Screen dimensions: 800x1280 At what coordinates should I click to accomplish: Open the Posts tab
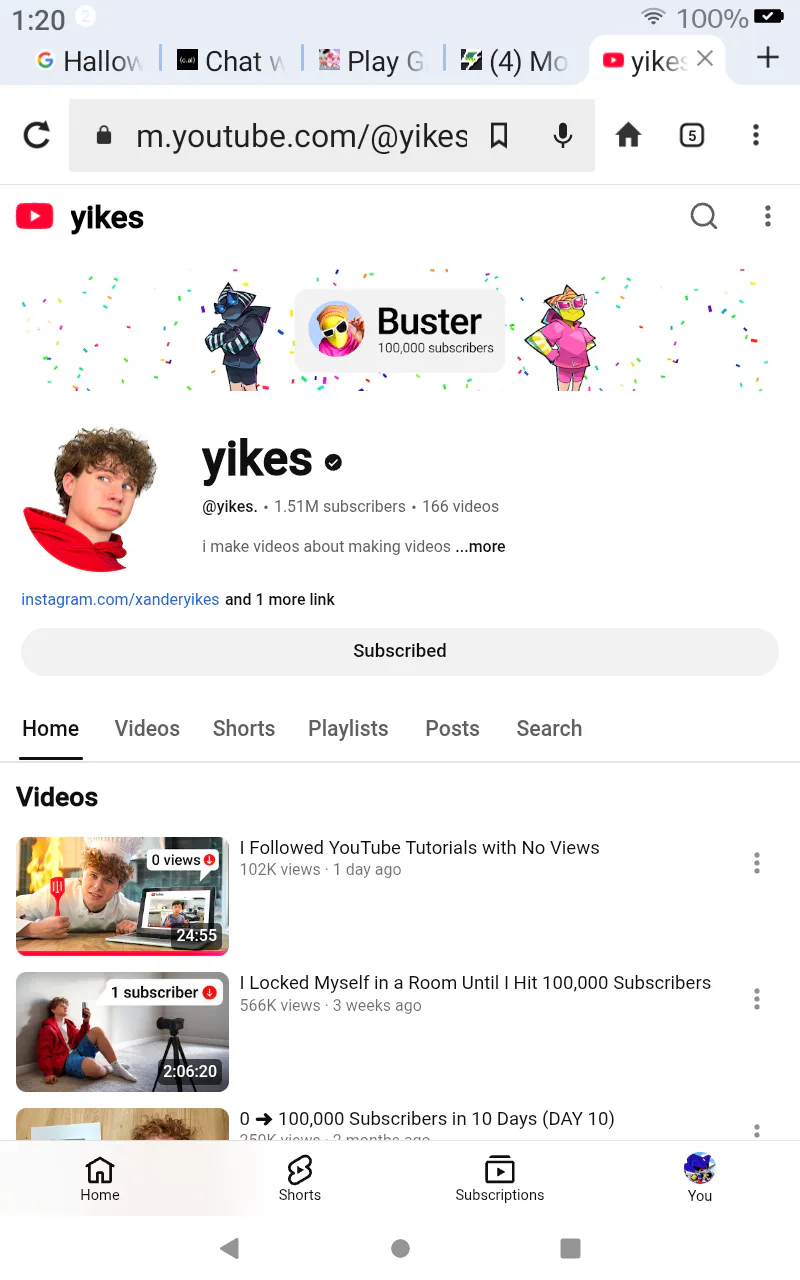tap(452, 729)
